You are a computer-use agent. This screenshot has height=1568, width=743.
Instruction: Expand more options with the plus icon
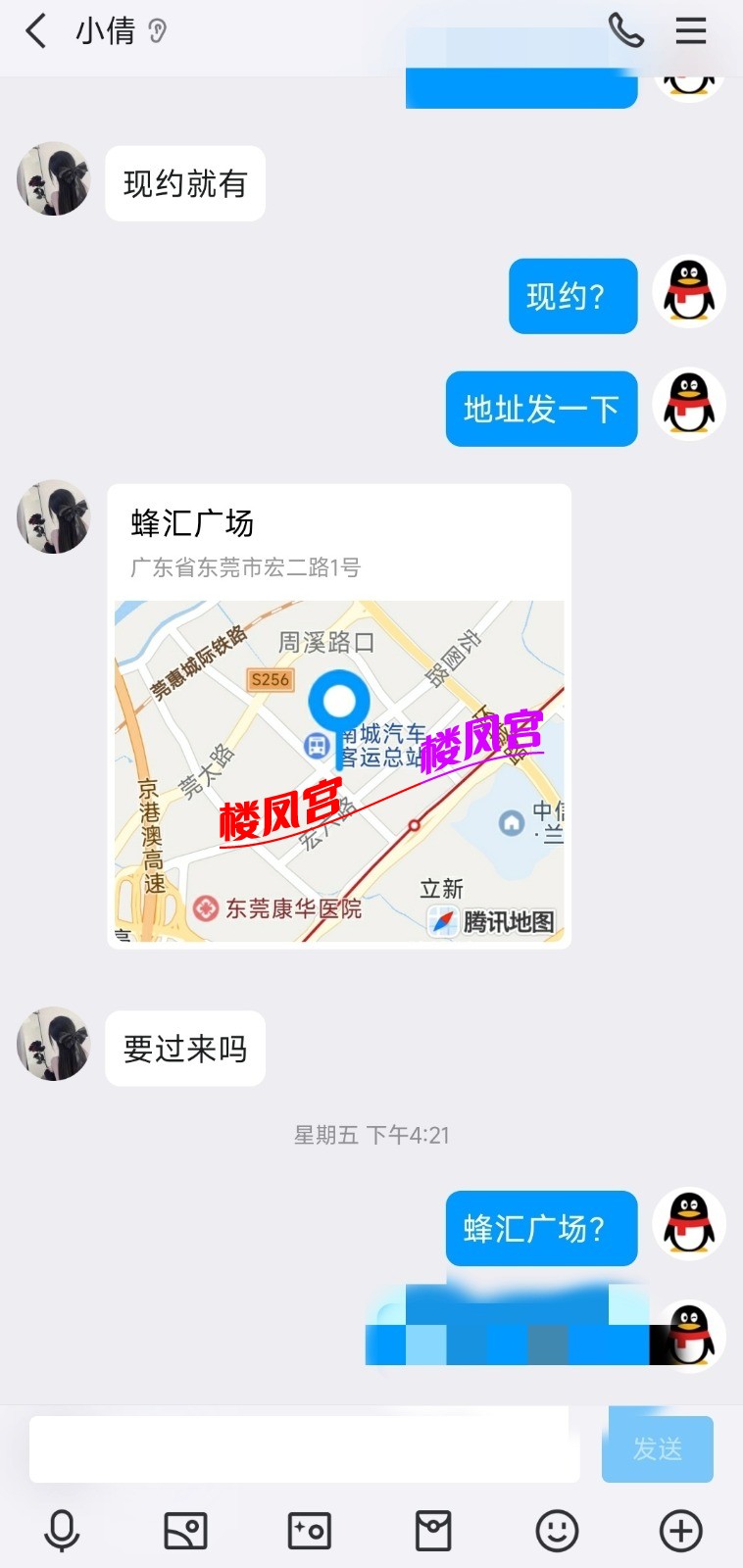tap(680, 1531)
